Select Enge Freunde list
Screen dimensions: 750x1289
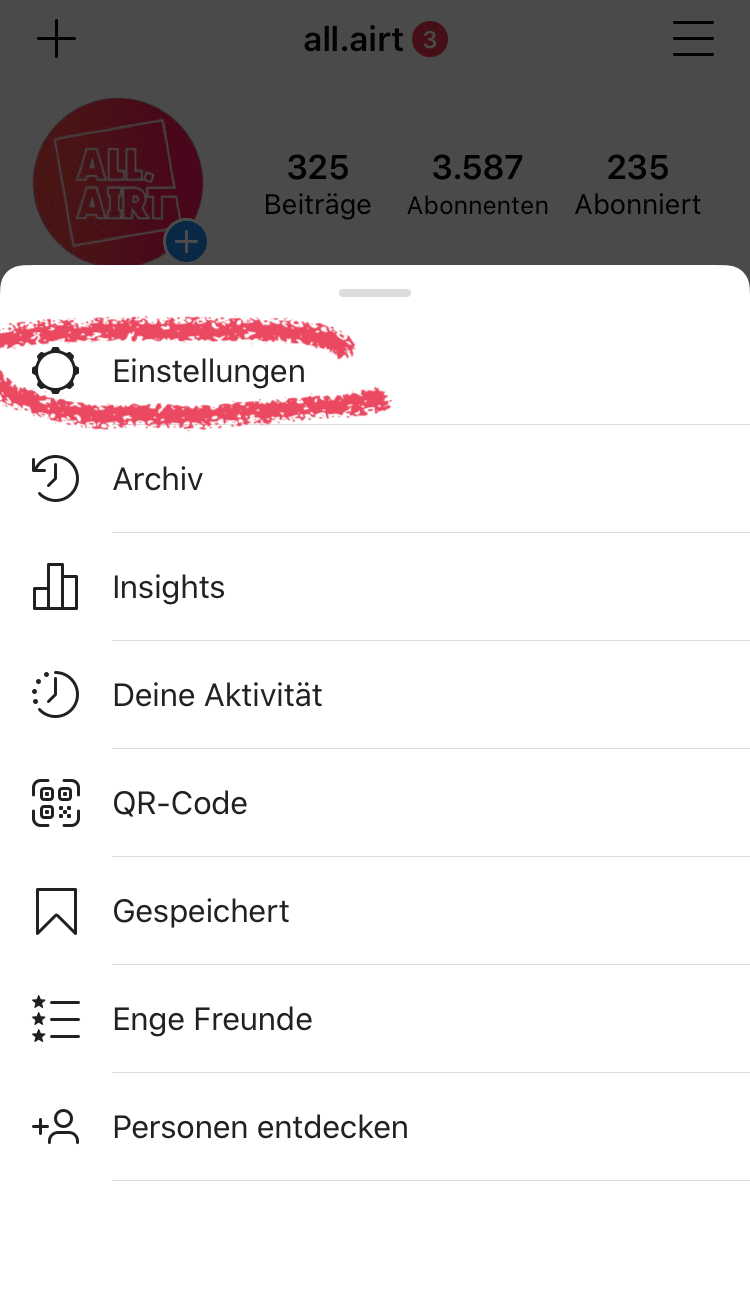(212, 1019)
